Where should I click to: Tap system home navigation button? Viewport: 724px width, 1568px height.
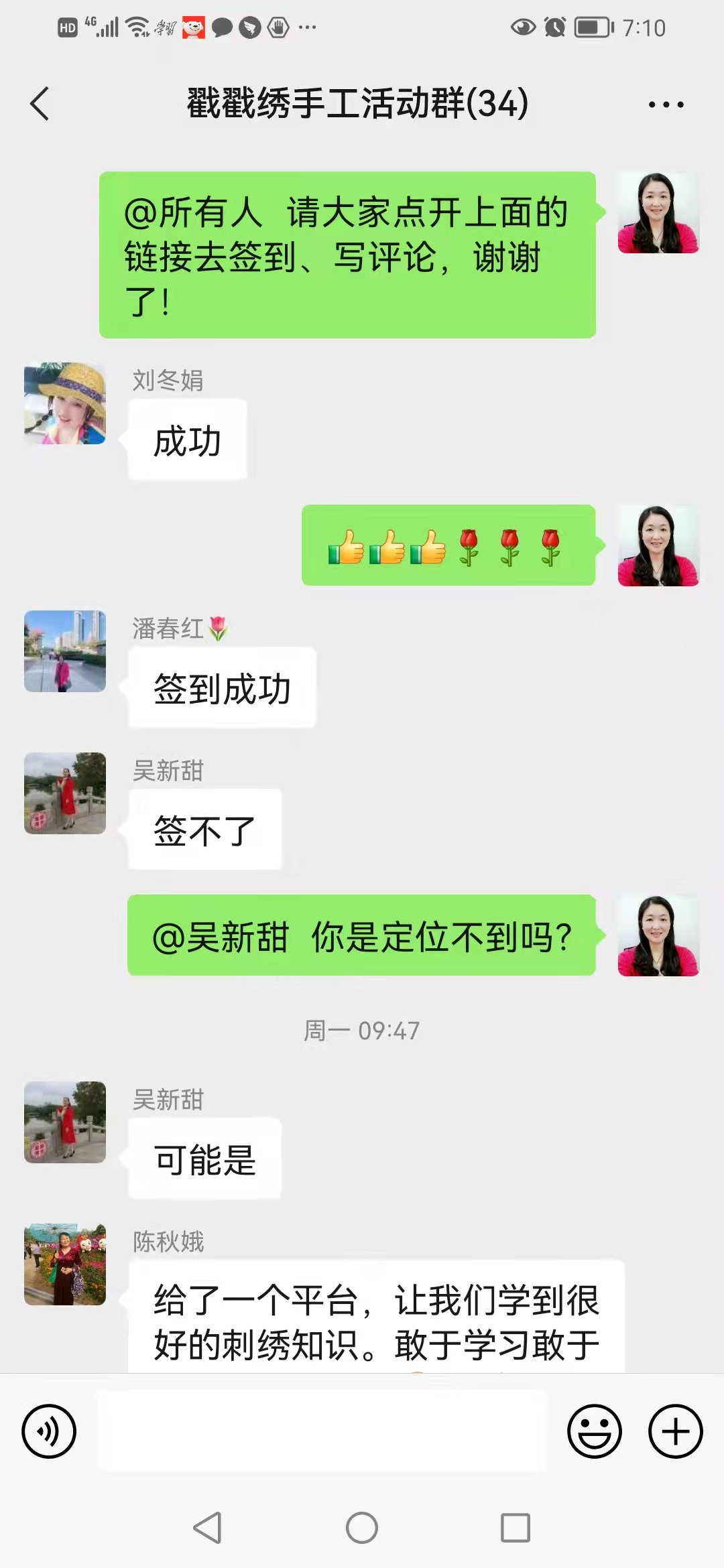(x=362, y=1528)
